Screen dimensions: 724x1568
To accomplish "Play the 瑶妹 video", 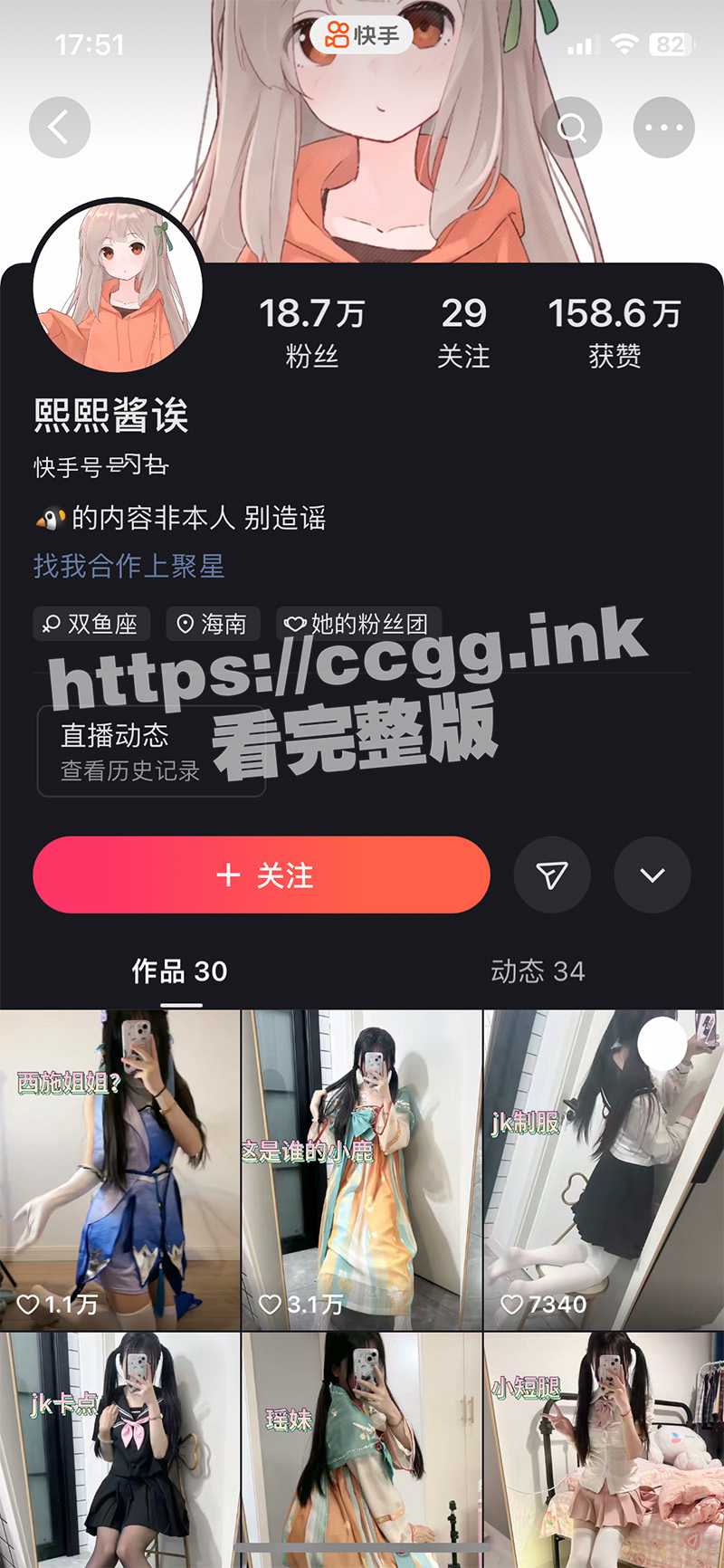I will click(x=362, y=1448).
